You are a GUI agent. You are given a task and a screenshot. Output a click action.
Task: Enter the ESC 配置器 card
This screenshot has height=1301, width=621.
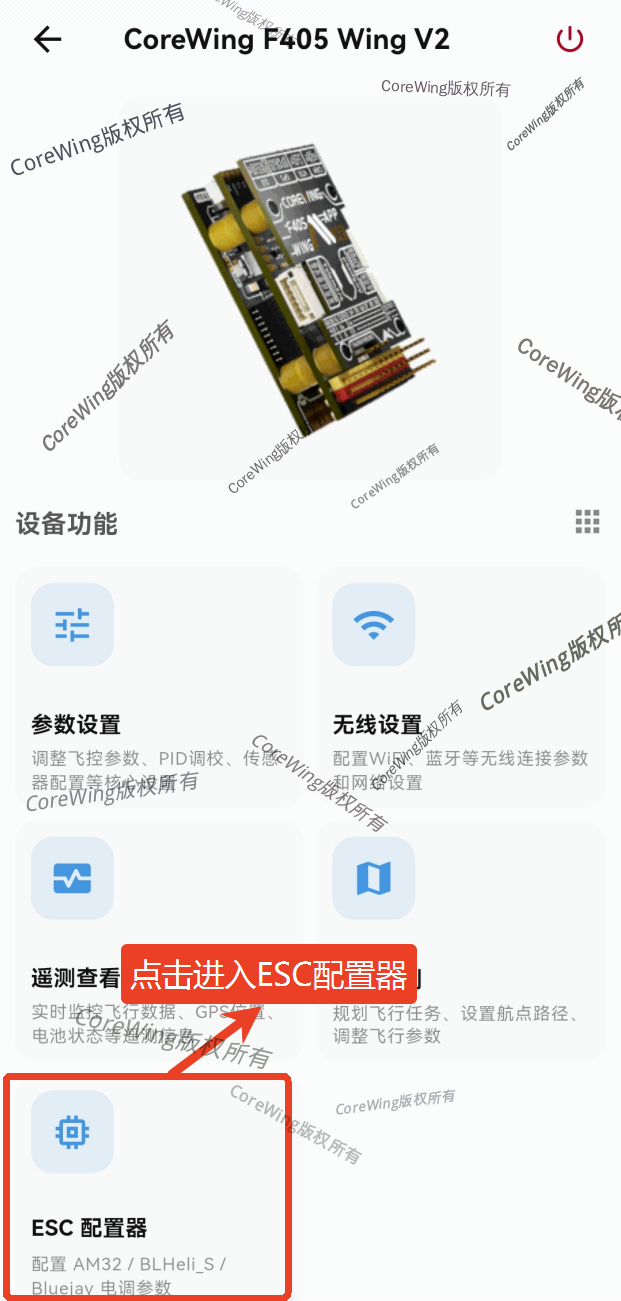tap(148, 1185)
